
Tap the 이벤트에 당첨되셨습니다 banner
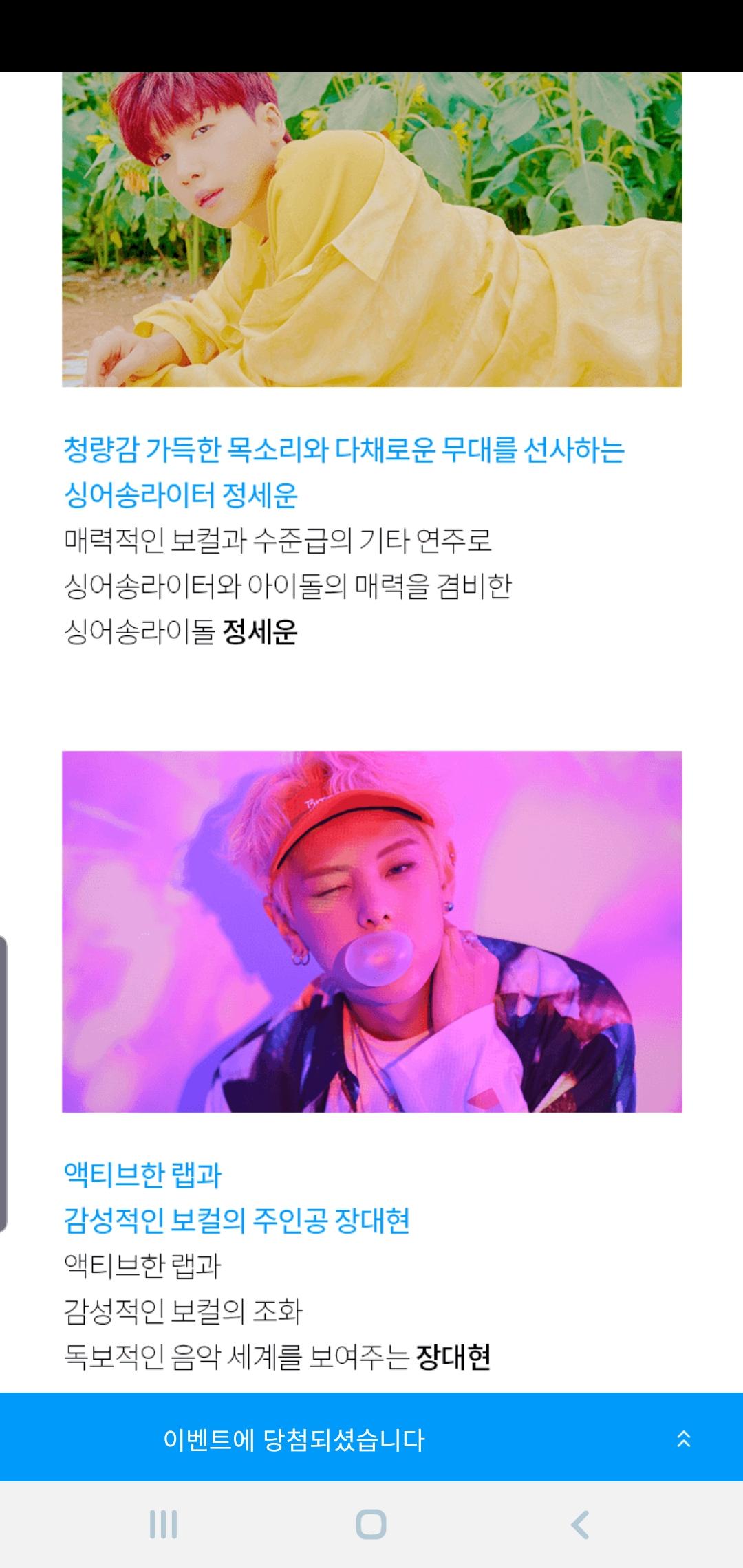point(371,1439)
